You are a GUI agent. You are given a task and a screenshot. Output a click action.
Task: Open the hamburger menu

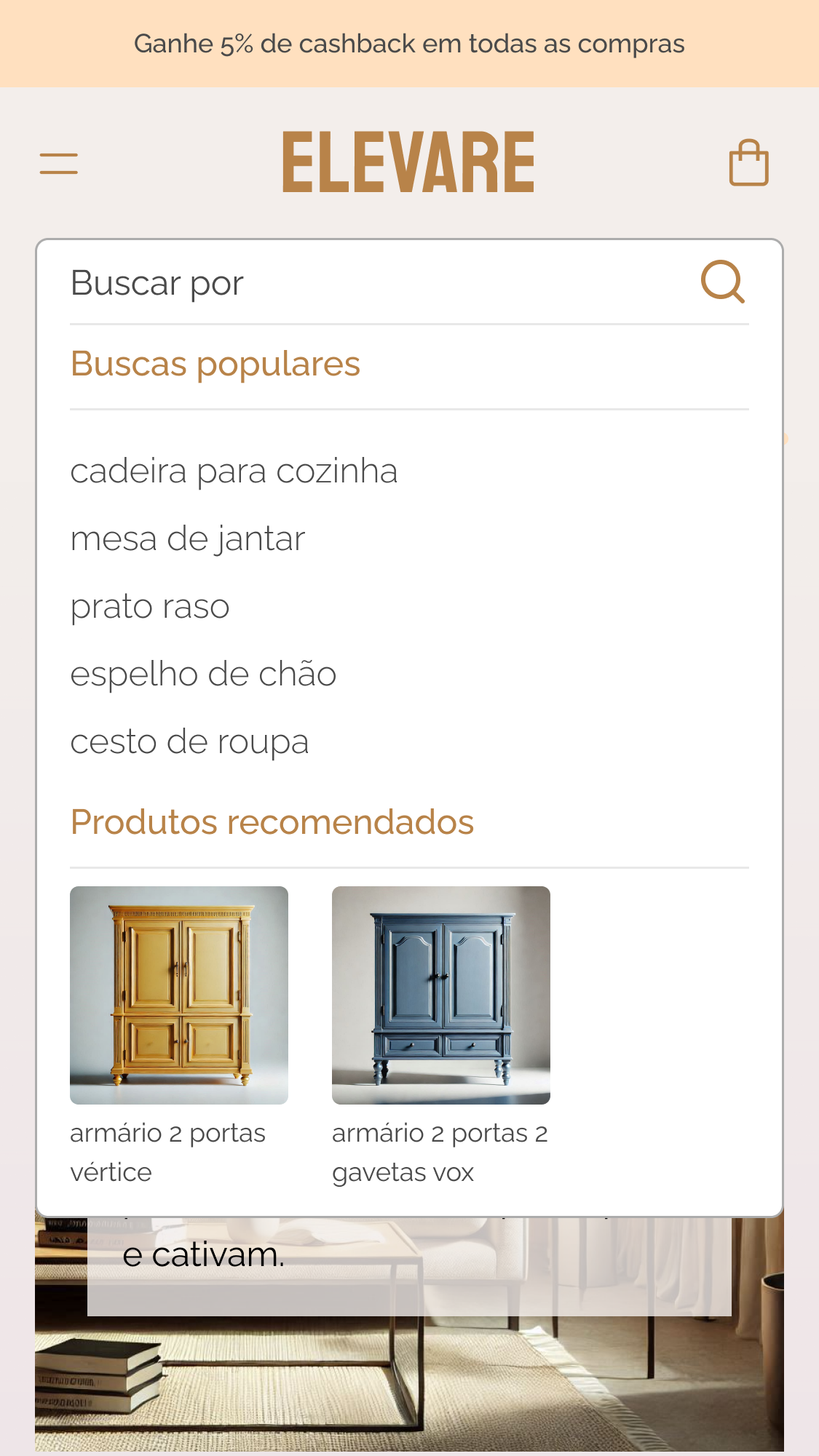point(59,163)
